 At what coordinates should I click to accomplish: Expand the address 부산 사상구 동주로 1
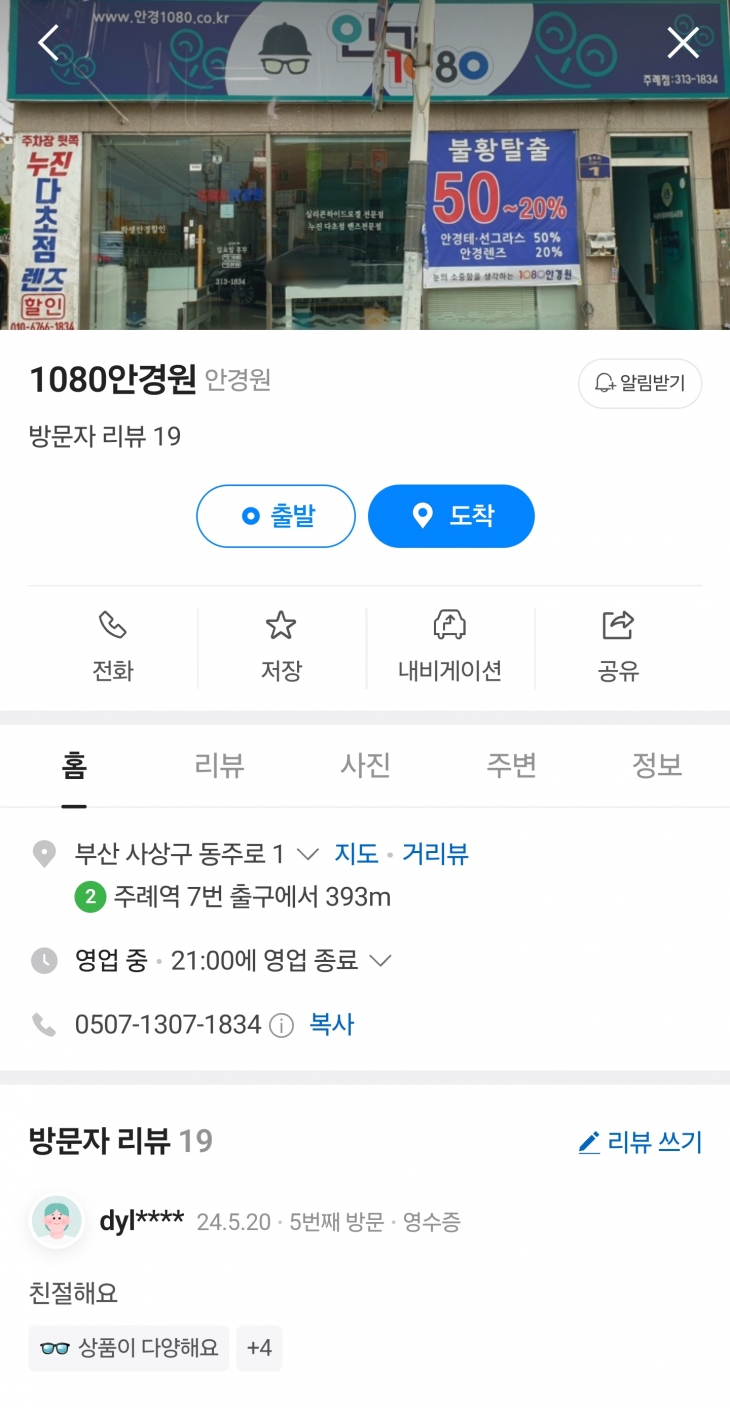(308, 854)
